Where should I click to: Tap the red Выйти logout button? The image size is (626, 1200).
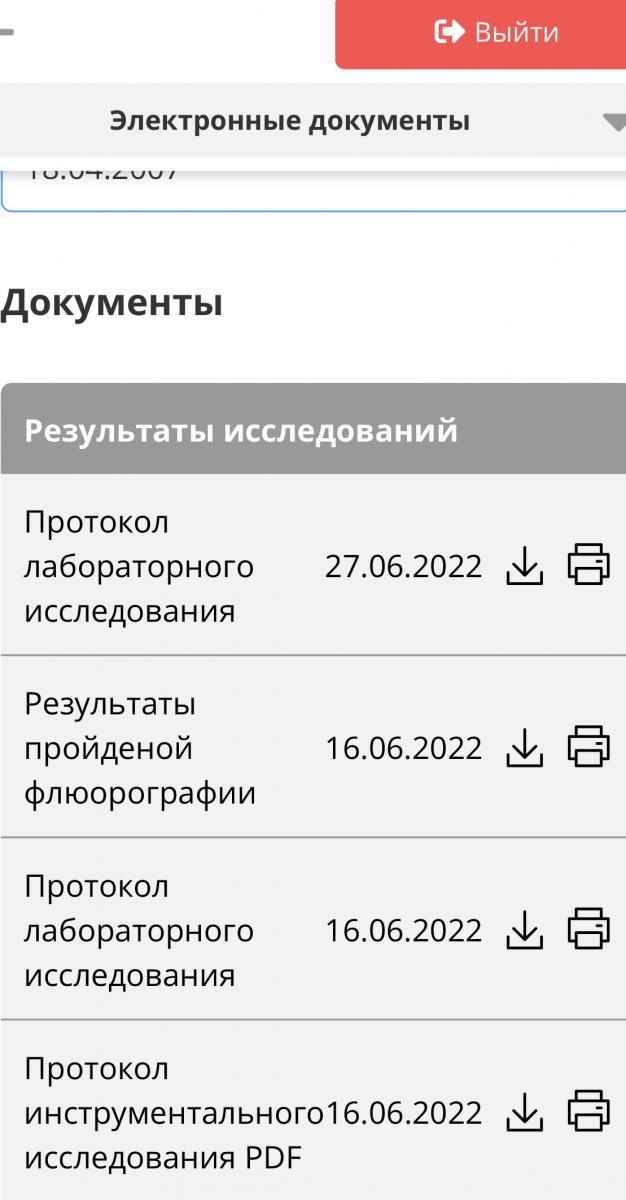pyautogui.click(x=481, y=33)
